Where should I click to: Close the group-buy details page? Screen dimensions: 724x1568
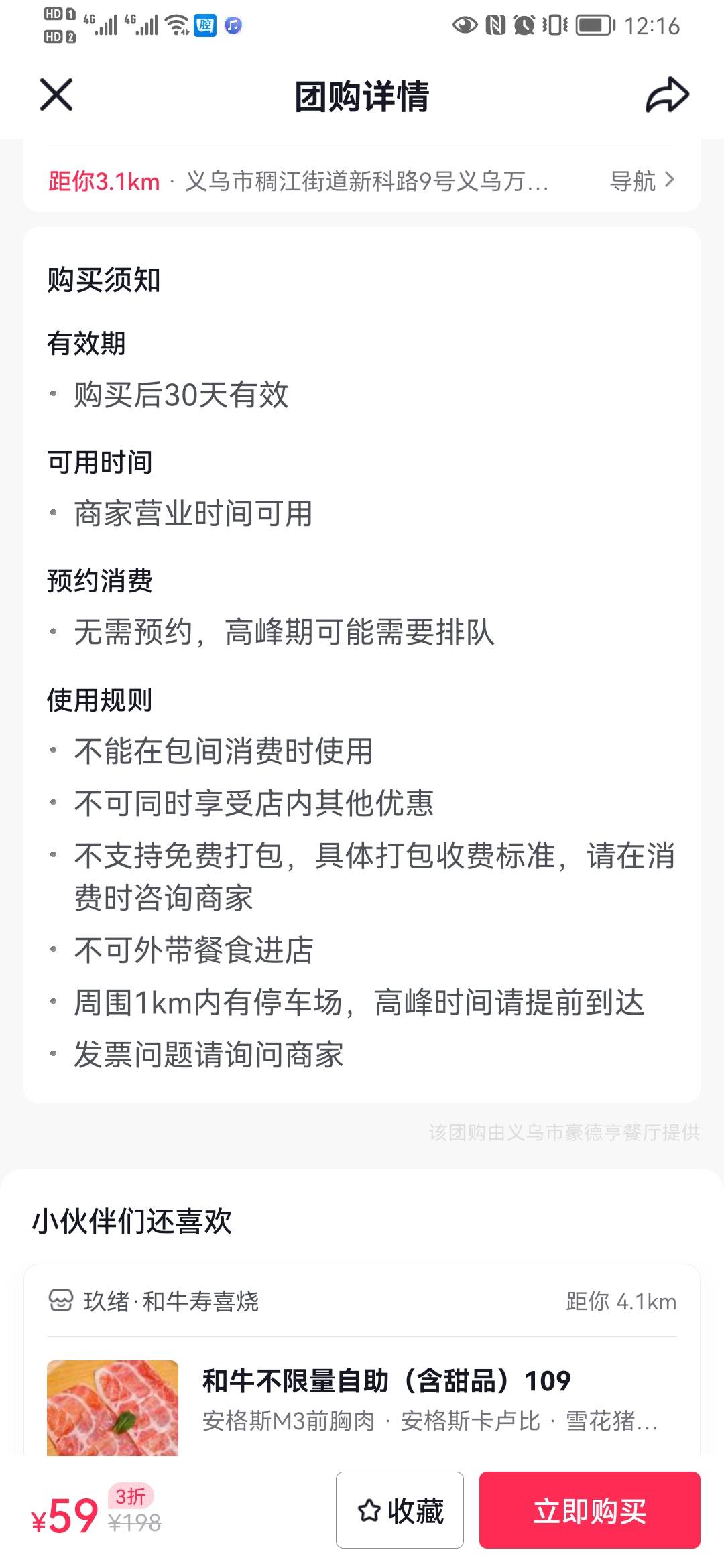[56, 94]
